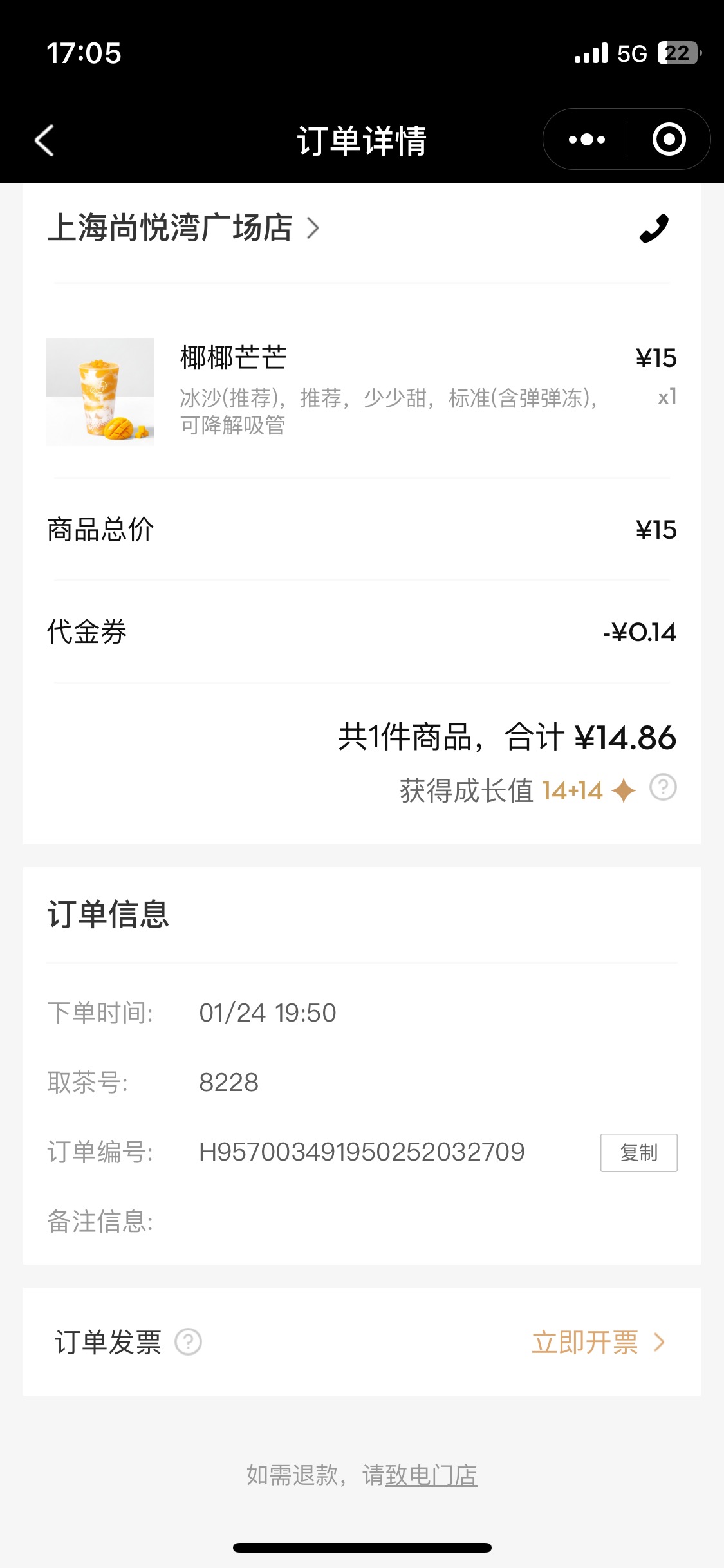Open 上海尚悦湾广场店 store page
This screenshot has width=724, height=1568.
[x=183, y=228]
